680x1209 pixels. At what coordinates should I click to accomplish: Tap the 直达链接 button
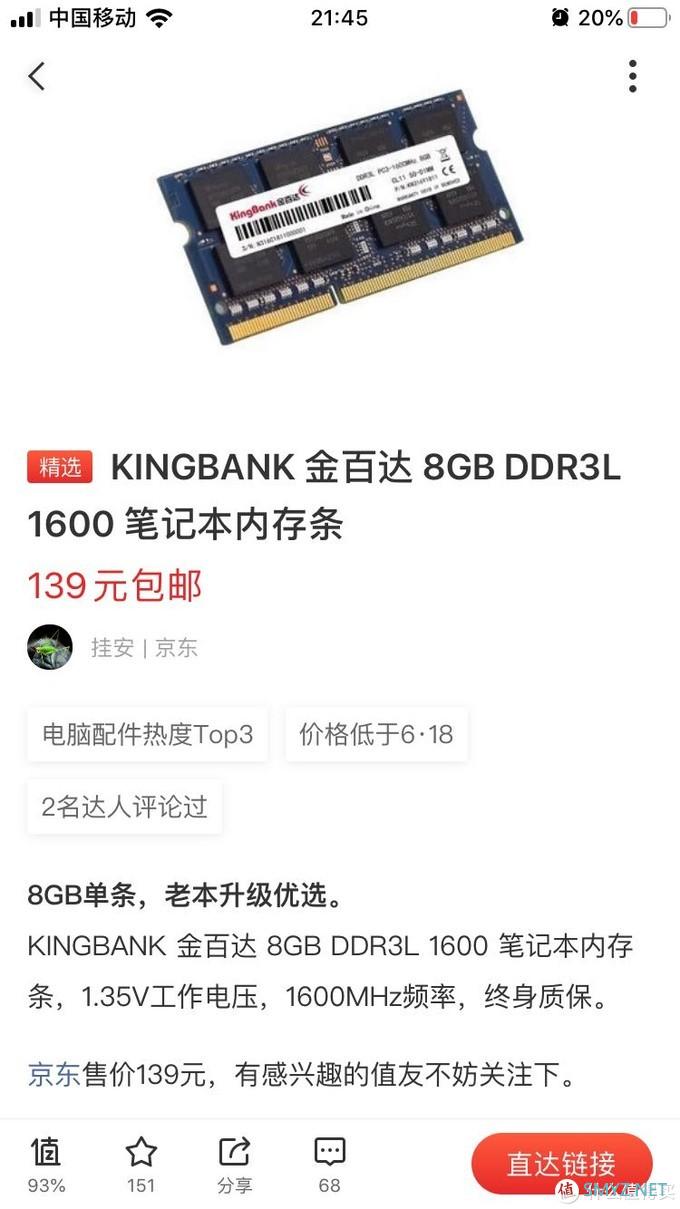(x=561, y=1164)
